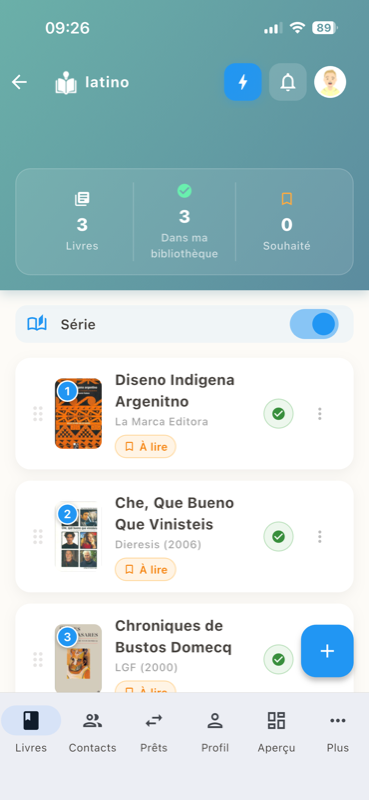Add a new book with plus button
The width and height of the screenshot is (369, 800).
pos(327,651)
